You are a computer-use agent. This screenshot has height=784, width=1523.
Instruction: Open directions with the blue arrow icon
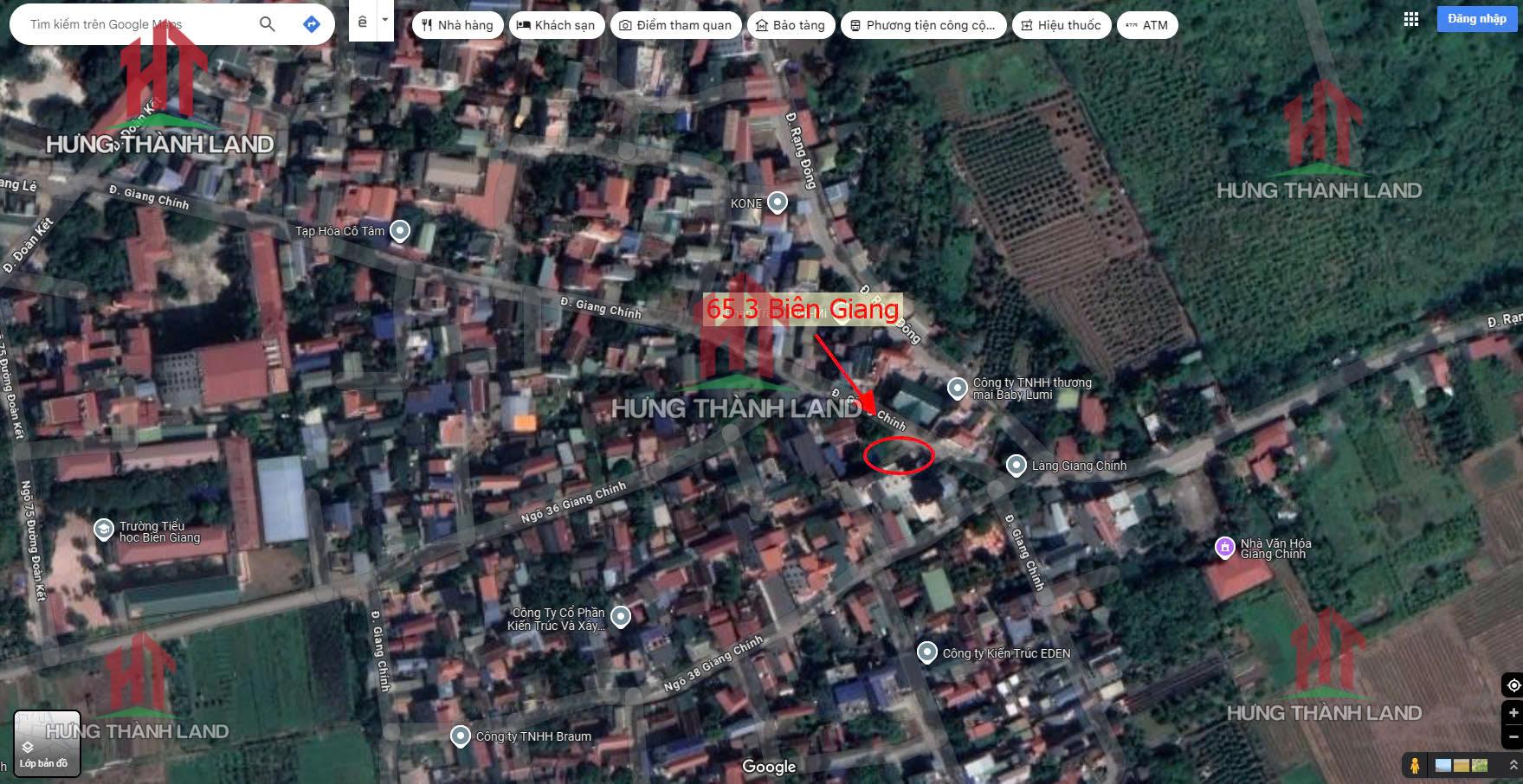pos(312,24)
